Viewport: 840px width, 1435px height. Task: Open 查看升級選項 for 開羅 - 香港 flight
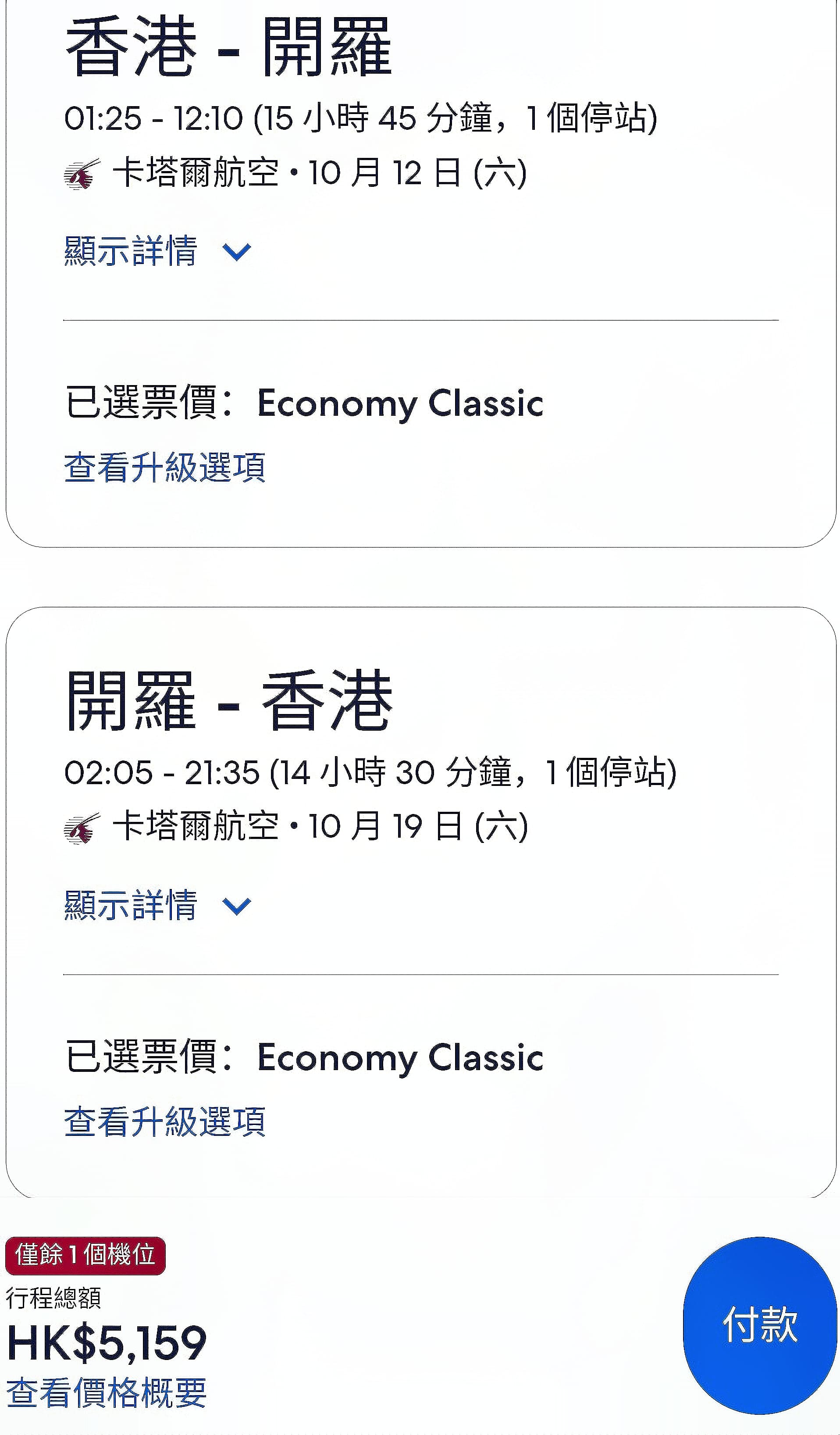pyautogui.click(x=164, y=1121)
